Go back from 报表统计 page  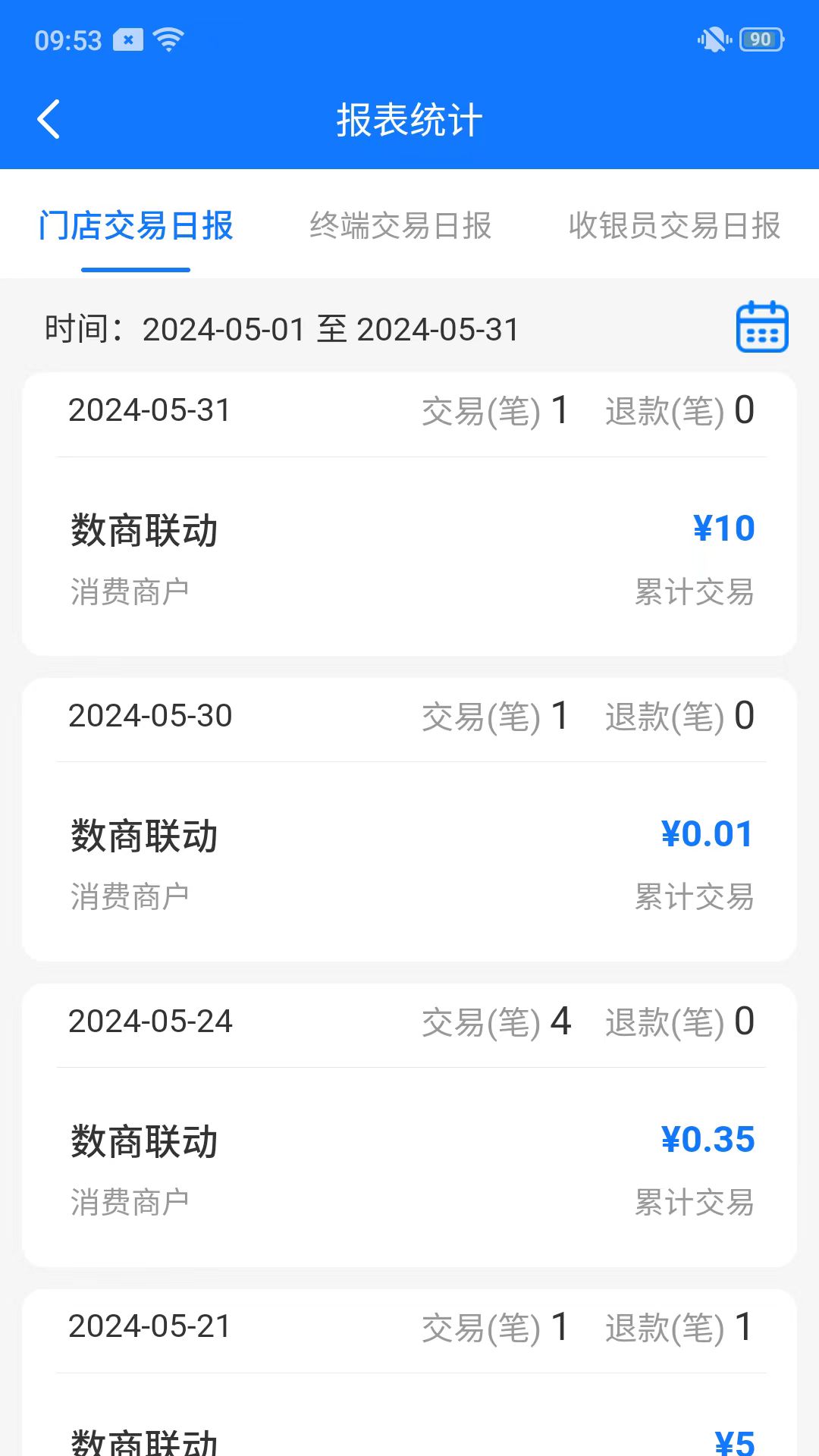[x=49, y=120]
